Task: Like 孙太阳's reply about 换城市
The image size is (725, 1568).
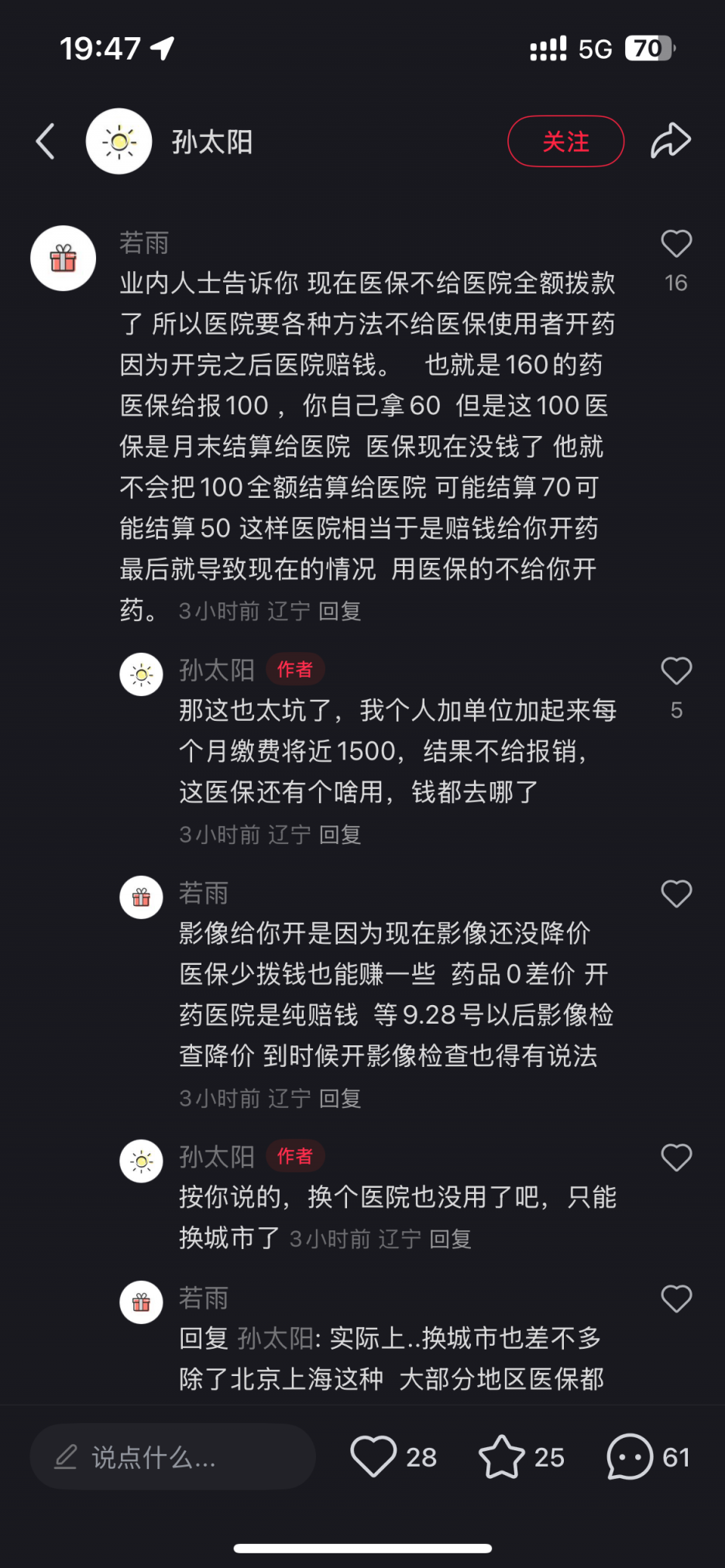Action: point(676,1158)
